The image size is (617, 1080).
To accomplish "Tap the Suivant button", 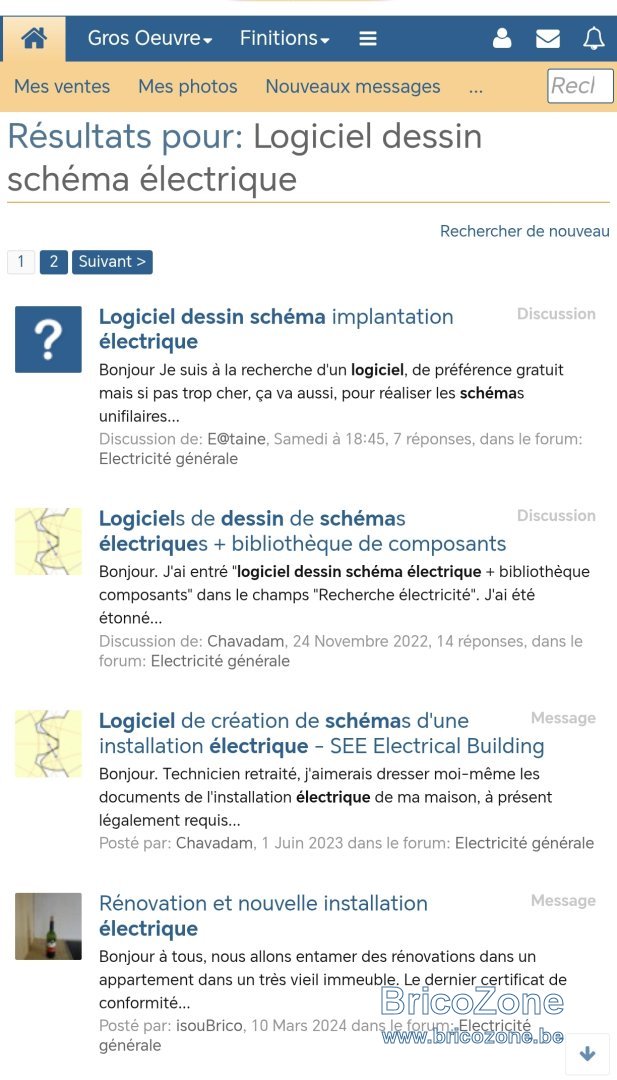I will 112,262.
